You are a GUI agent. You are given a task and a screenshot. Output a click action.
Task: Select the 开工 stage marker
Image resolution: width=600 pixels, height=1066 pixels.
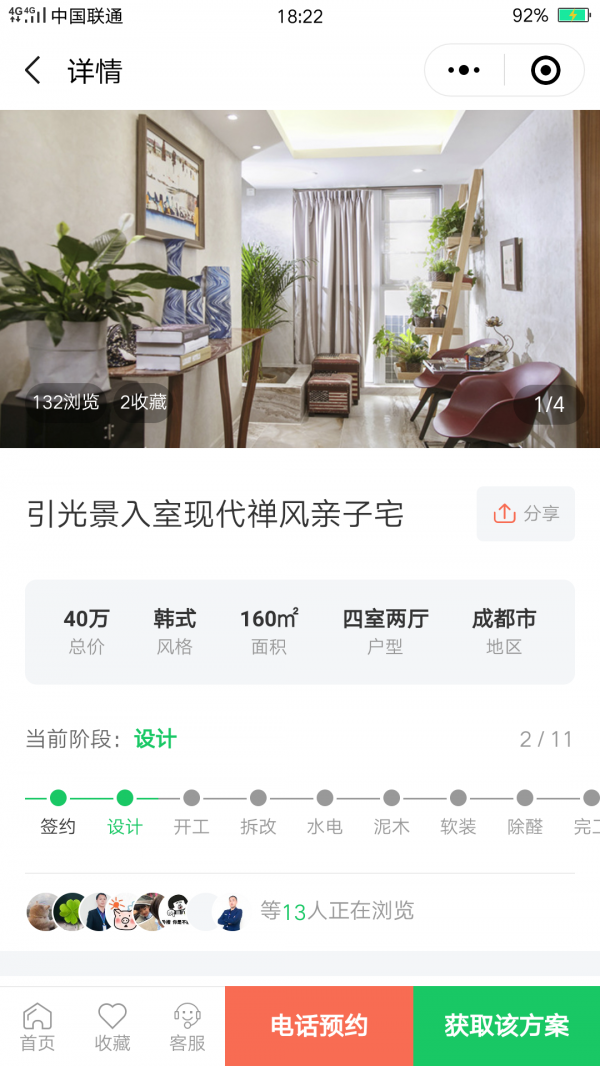tap(191, 798)
